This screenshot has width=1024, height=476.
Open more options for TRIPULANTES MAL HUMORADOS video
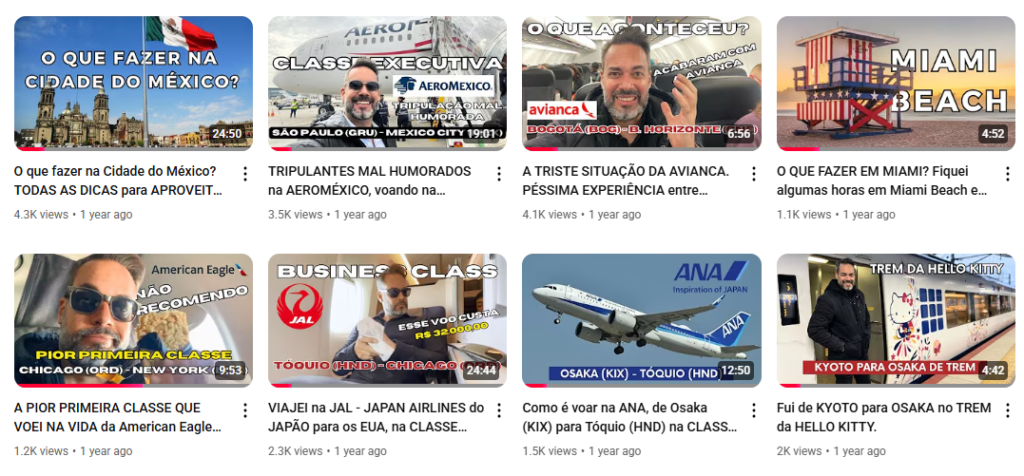click(499, 174)
